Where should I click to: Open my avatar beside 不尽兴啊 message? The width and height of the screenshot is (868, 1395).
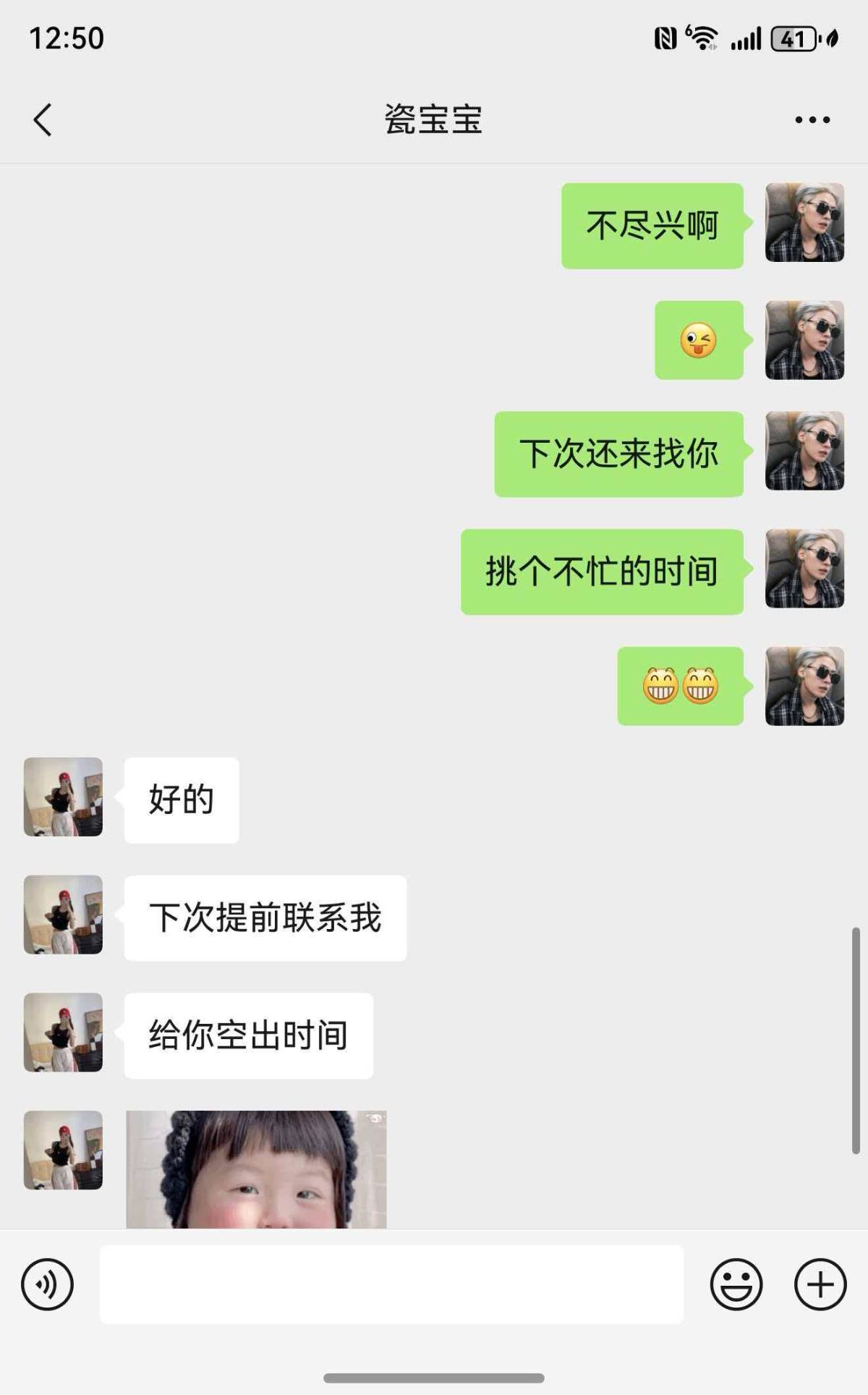(804, 222)
